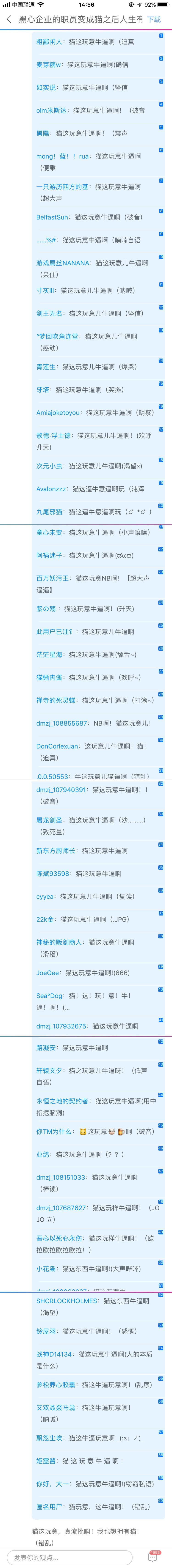The height and width of the screenshot is (1568, 172).
Task: Open user 战神D14134's name
Action: coord(54,1354)
